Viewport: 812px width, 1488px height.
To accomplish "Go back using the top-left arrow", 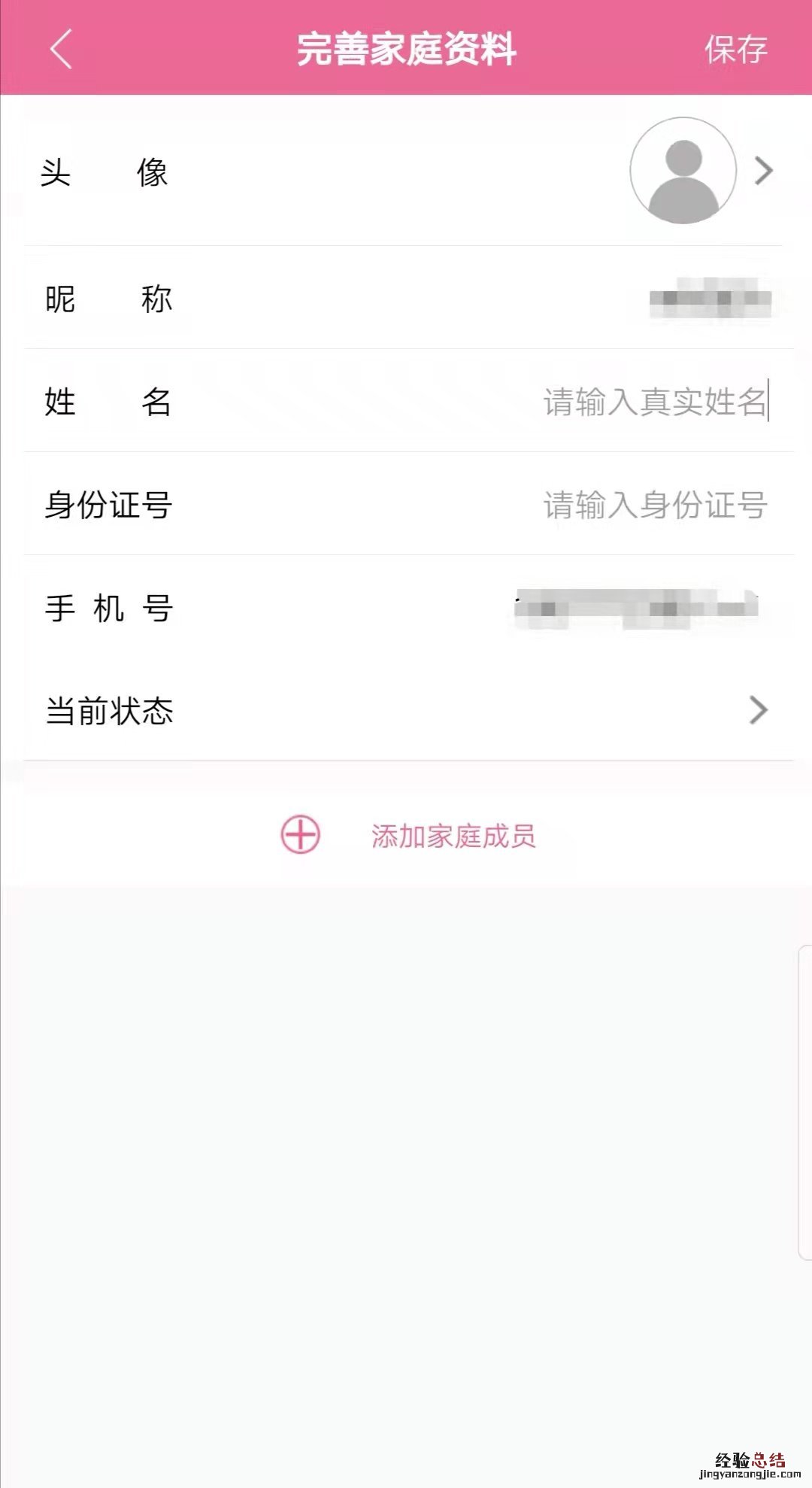I will 62,49.
